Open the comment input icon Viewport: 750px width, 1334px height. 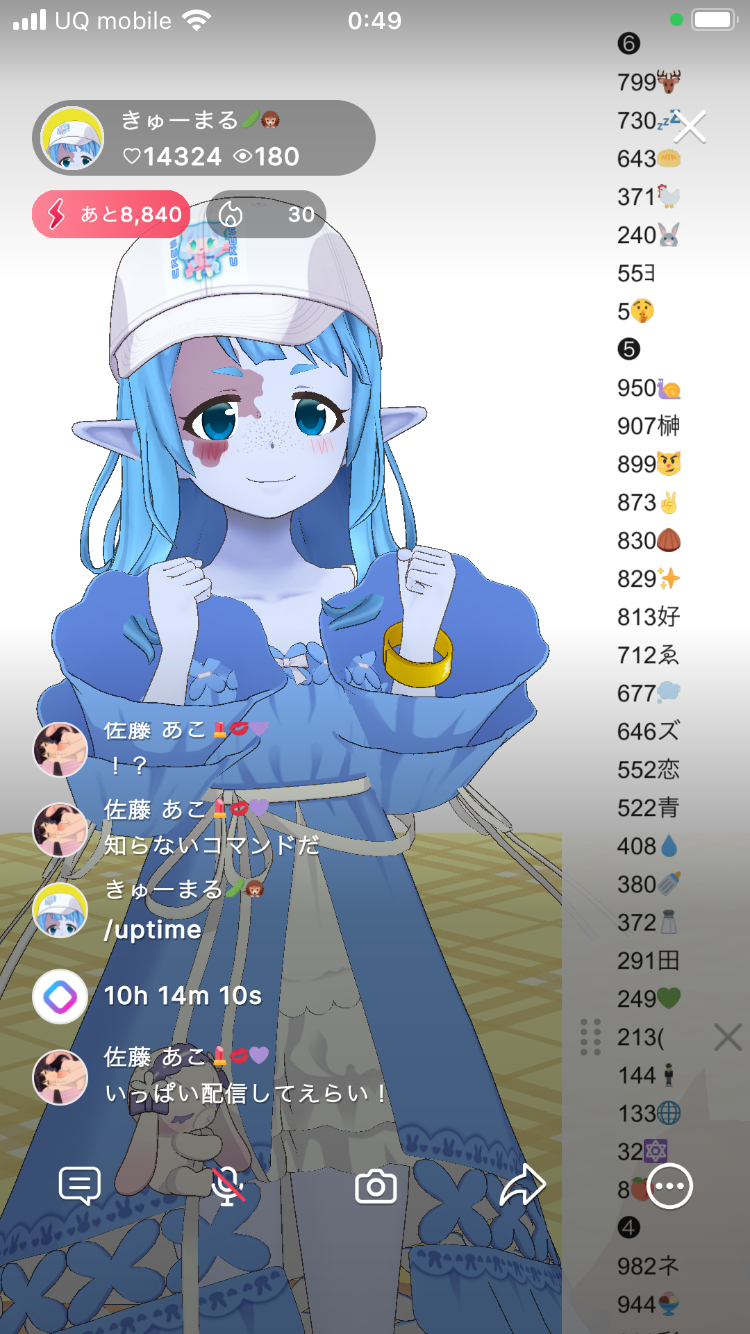80,1186
